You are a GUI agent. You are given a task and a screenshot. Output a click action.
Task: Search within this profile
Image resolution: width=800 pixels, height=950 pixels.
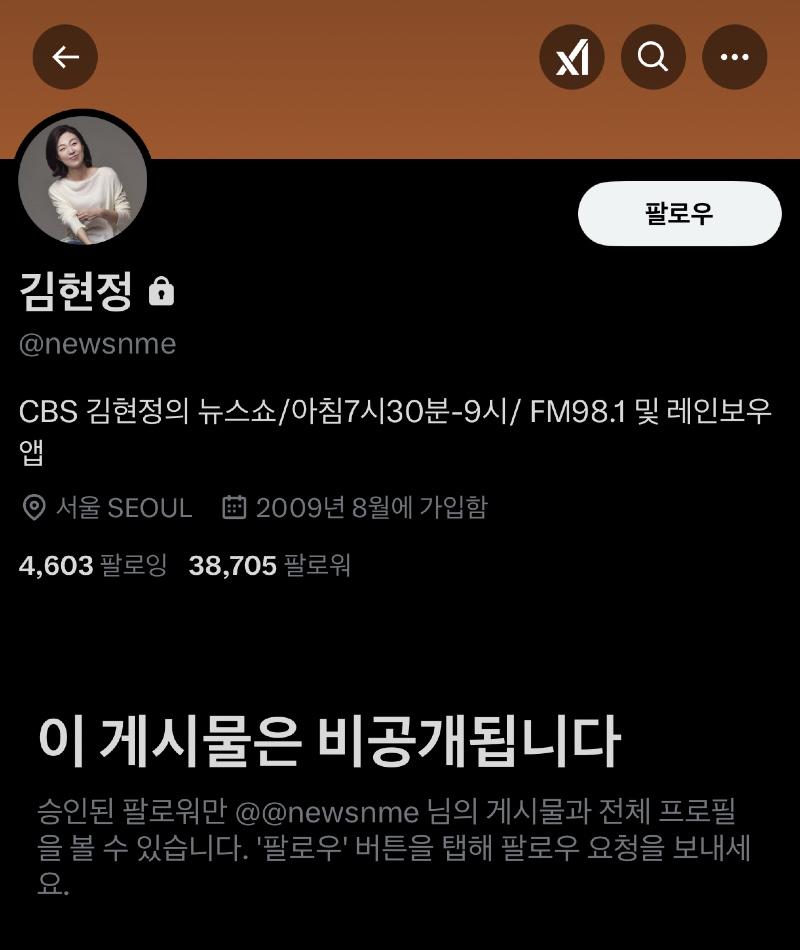pos(653,57)
